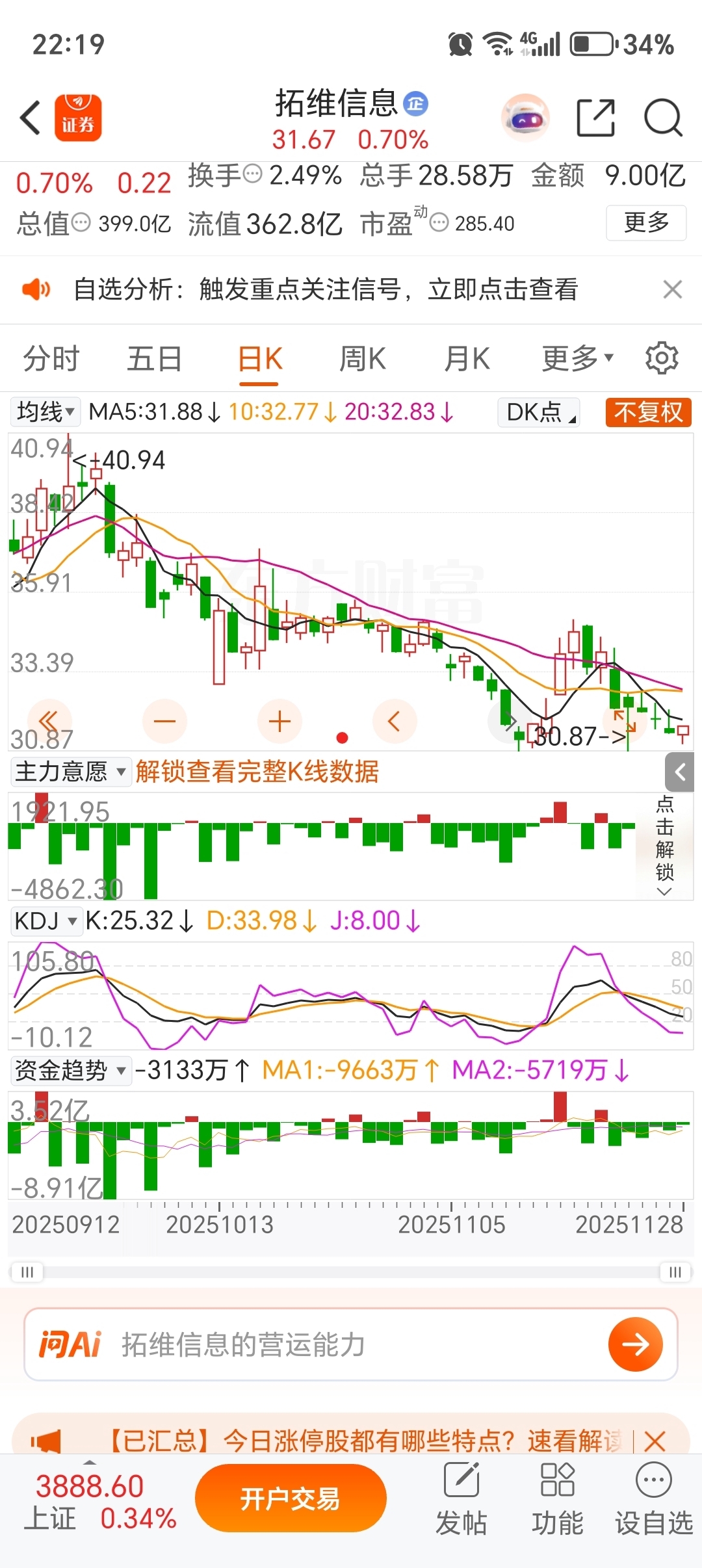Select the 周K chart tab
Screen dimensions: 702x1568
coord(362,359)
